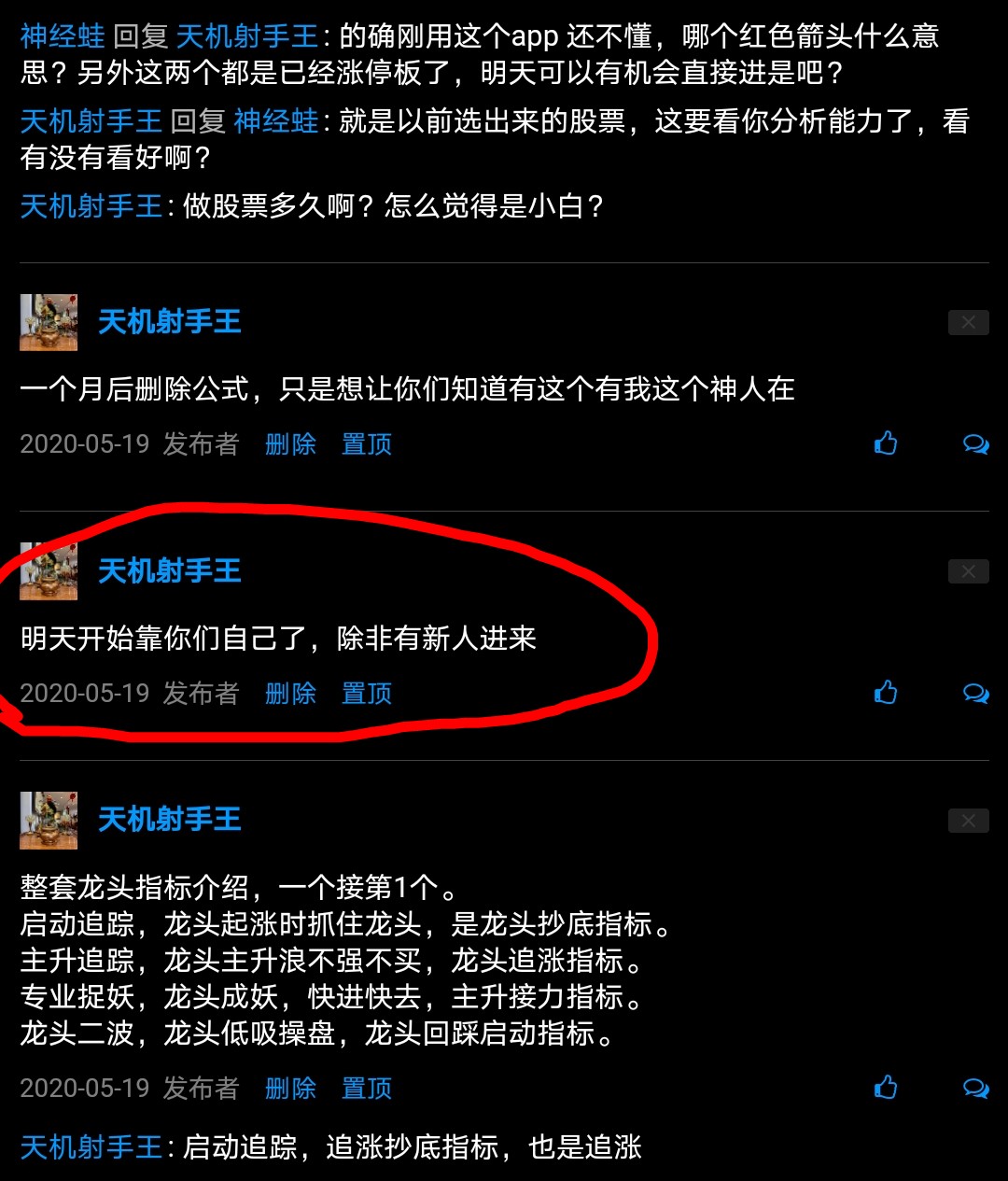The image size is (1008, 1181).
Task: Open 天机射手王 name on the '一个月后删除公式' comment
Action: 169,322
